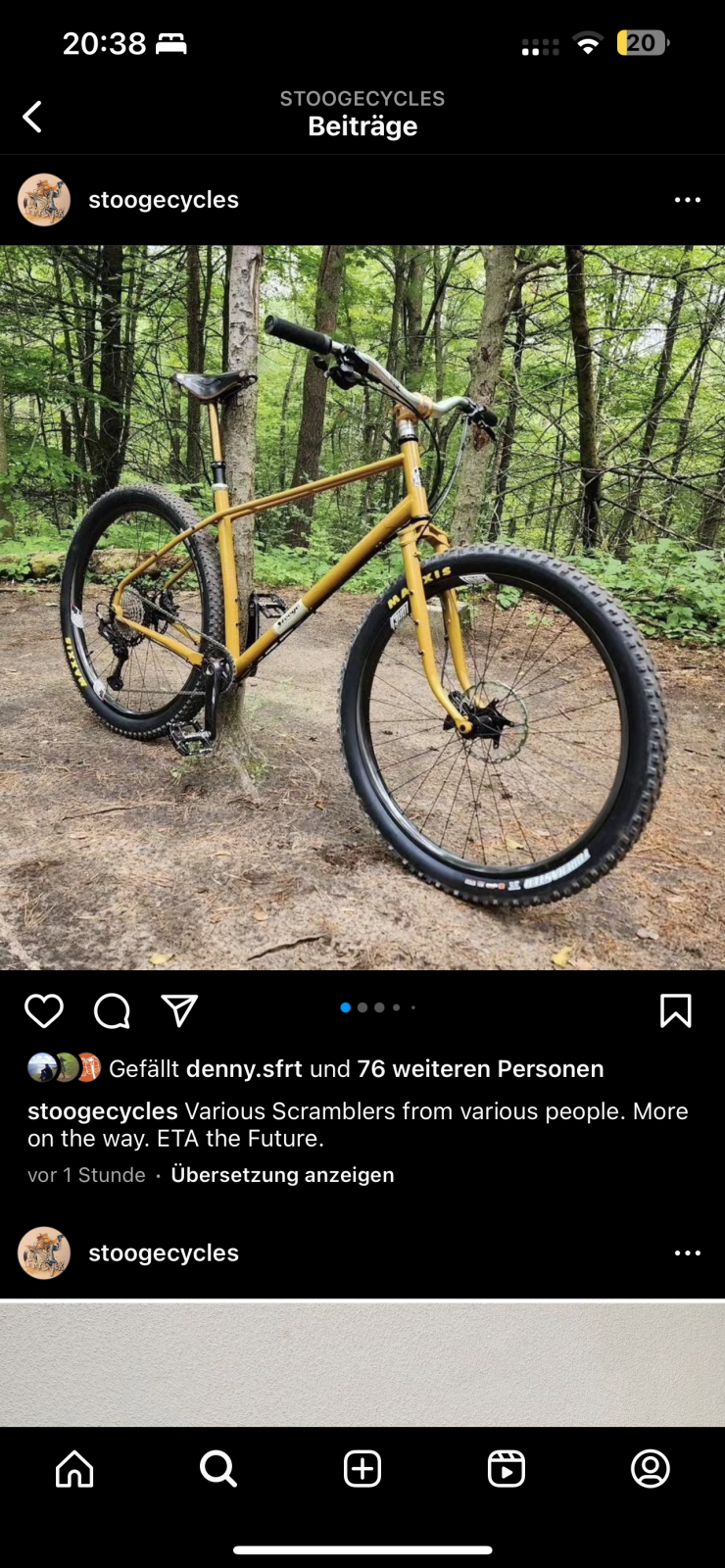Screen dimensions: 725x1568
Task: Switch to the Home tab
Action: pos(74,1469)
